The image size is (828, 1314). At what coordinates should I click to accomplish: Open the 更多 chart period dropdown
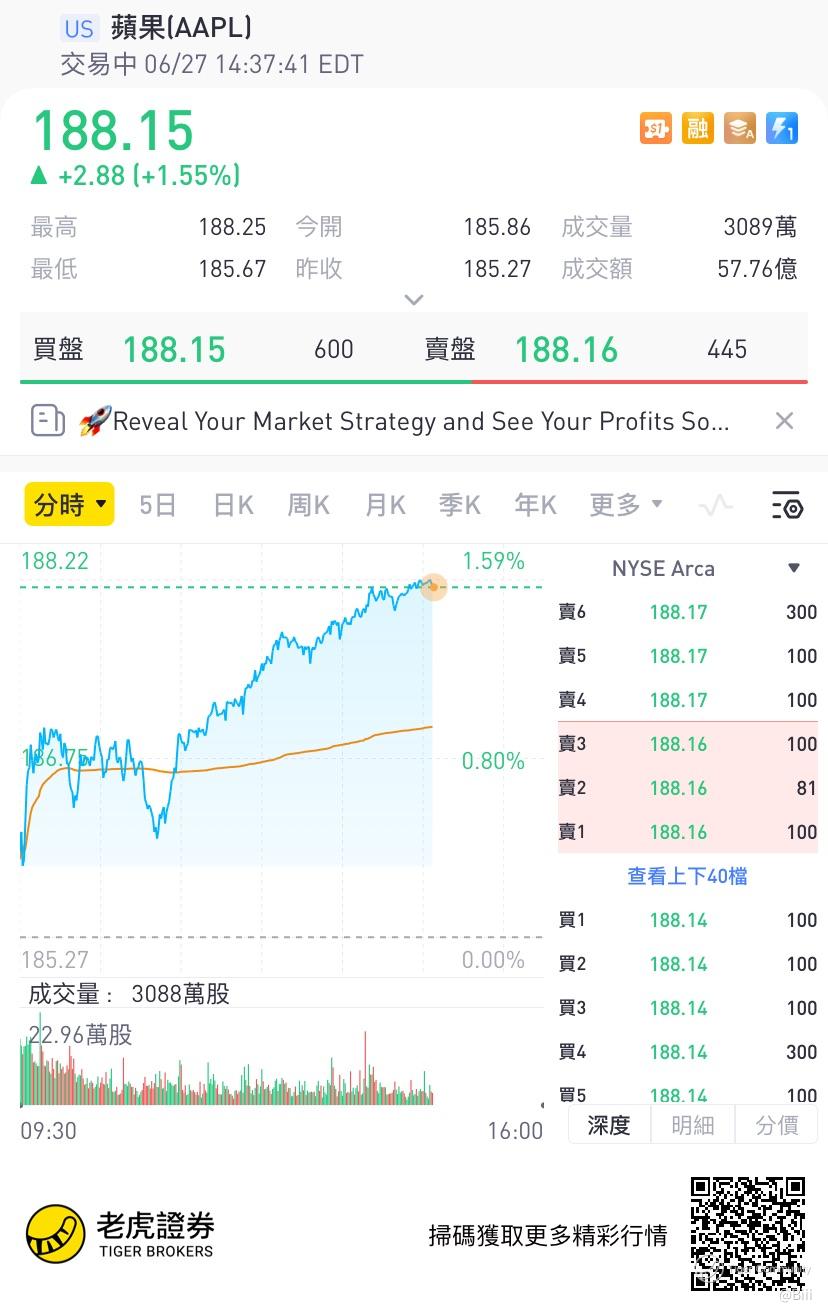tap(625, 506)
